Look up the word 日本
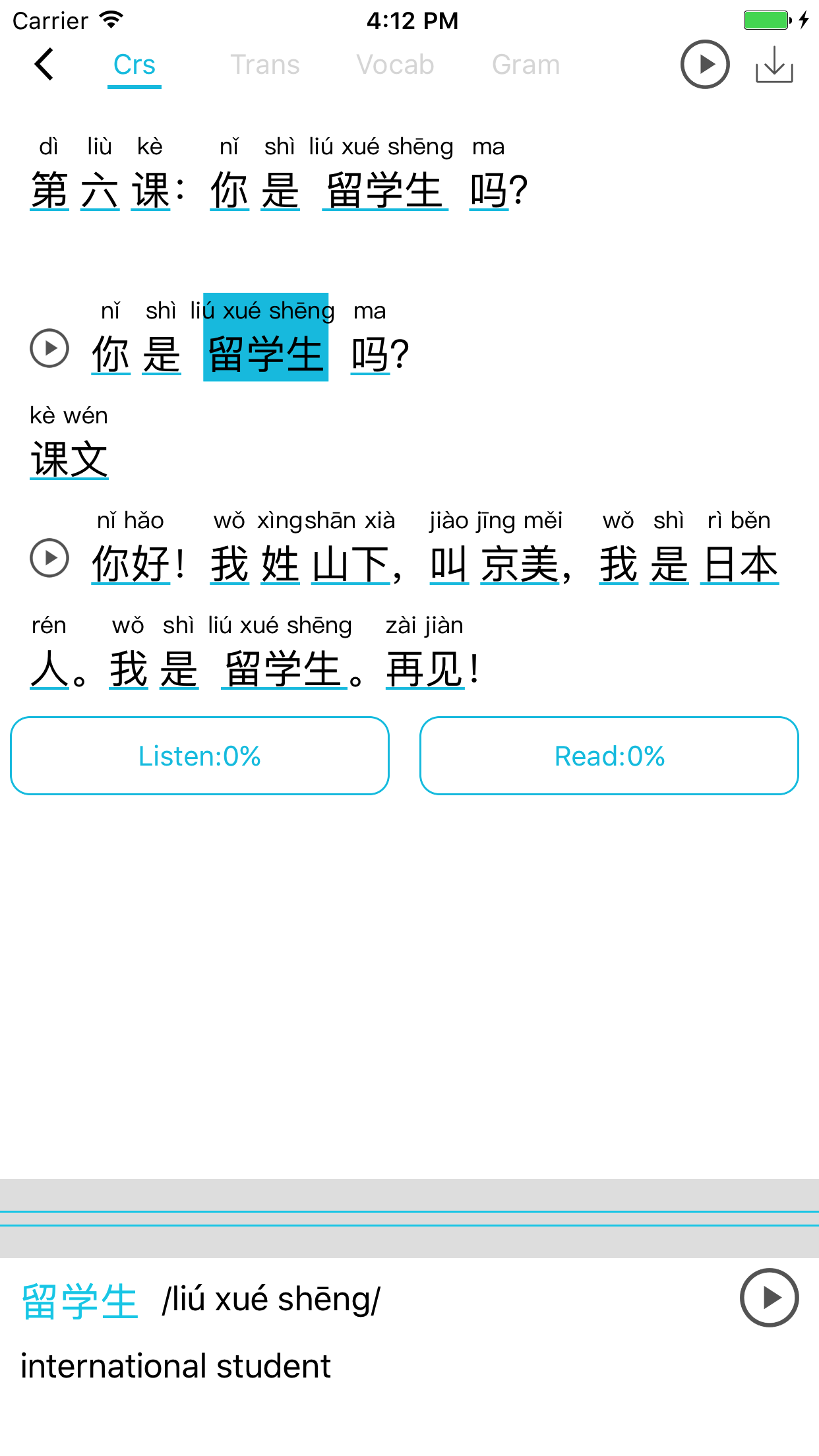This screenshot has width=819, height=1456. [x=740, y=564]
